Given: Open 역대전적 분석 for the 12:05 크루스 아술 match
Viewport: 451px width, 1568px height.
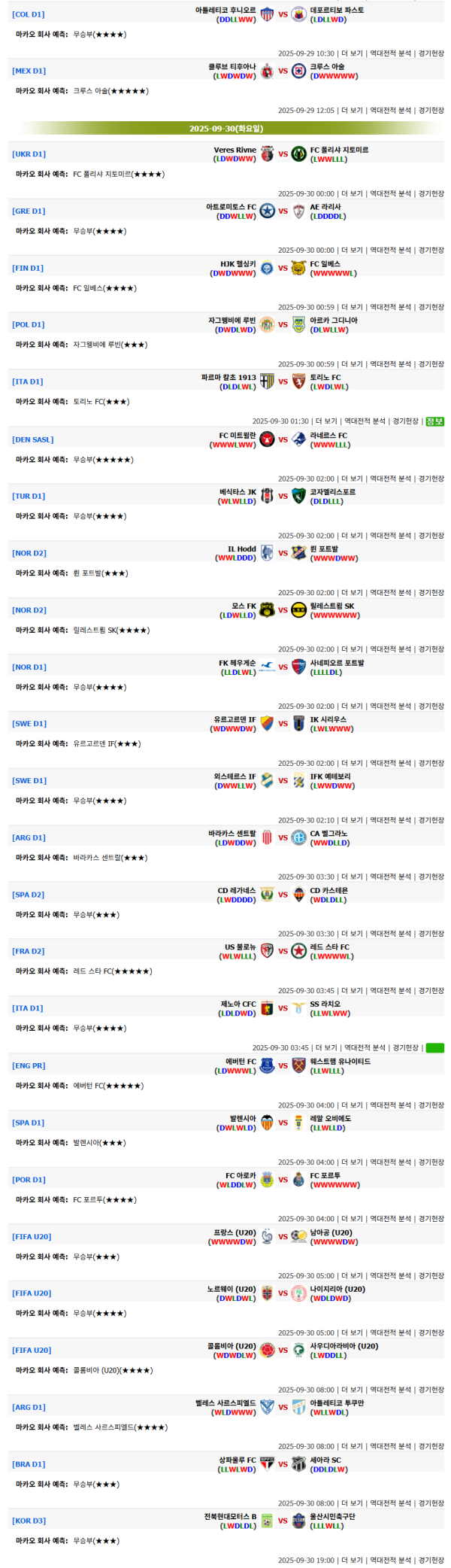Looking at the screenshot, I should pyautogui.click(x=390, y=111).
